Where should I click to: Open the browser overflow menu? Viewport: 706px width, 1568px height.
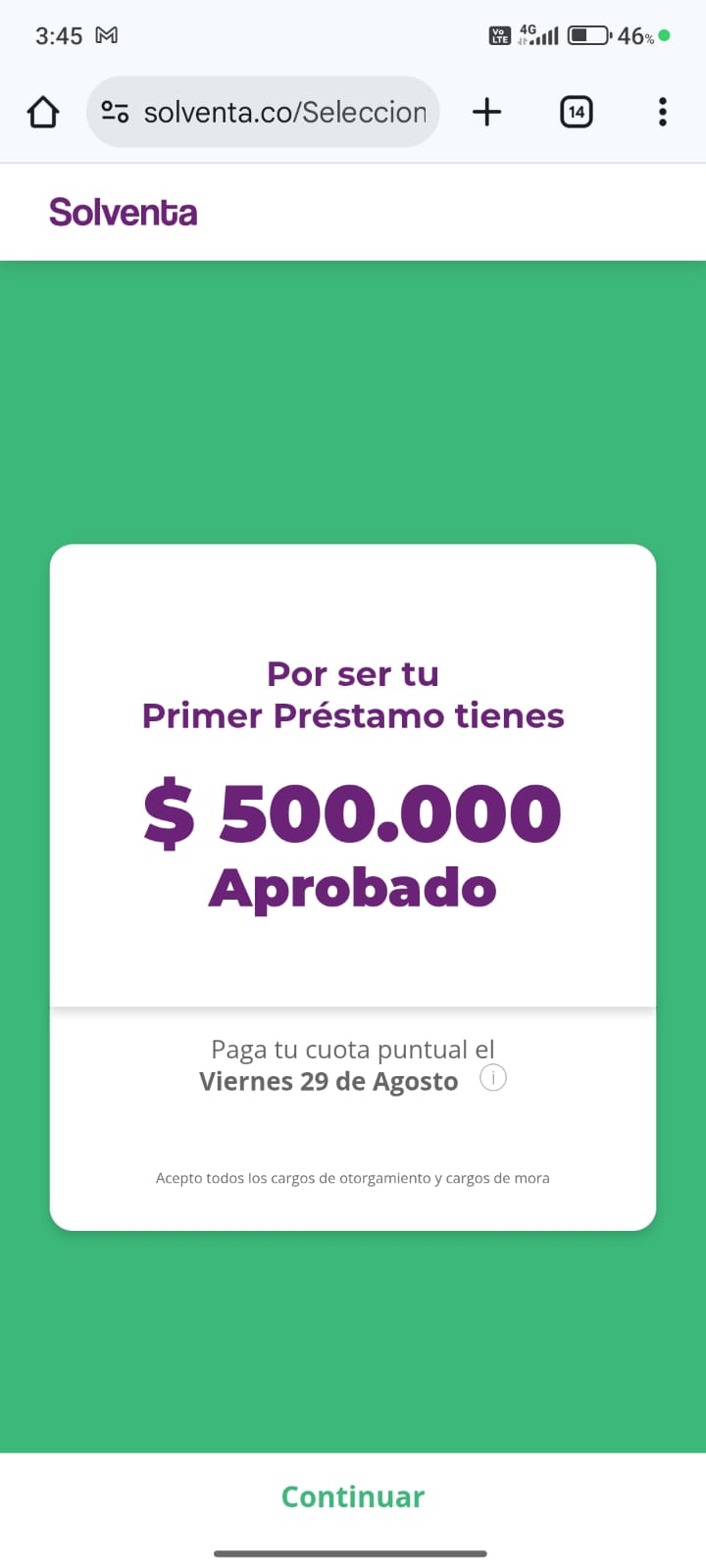point(663,113)
